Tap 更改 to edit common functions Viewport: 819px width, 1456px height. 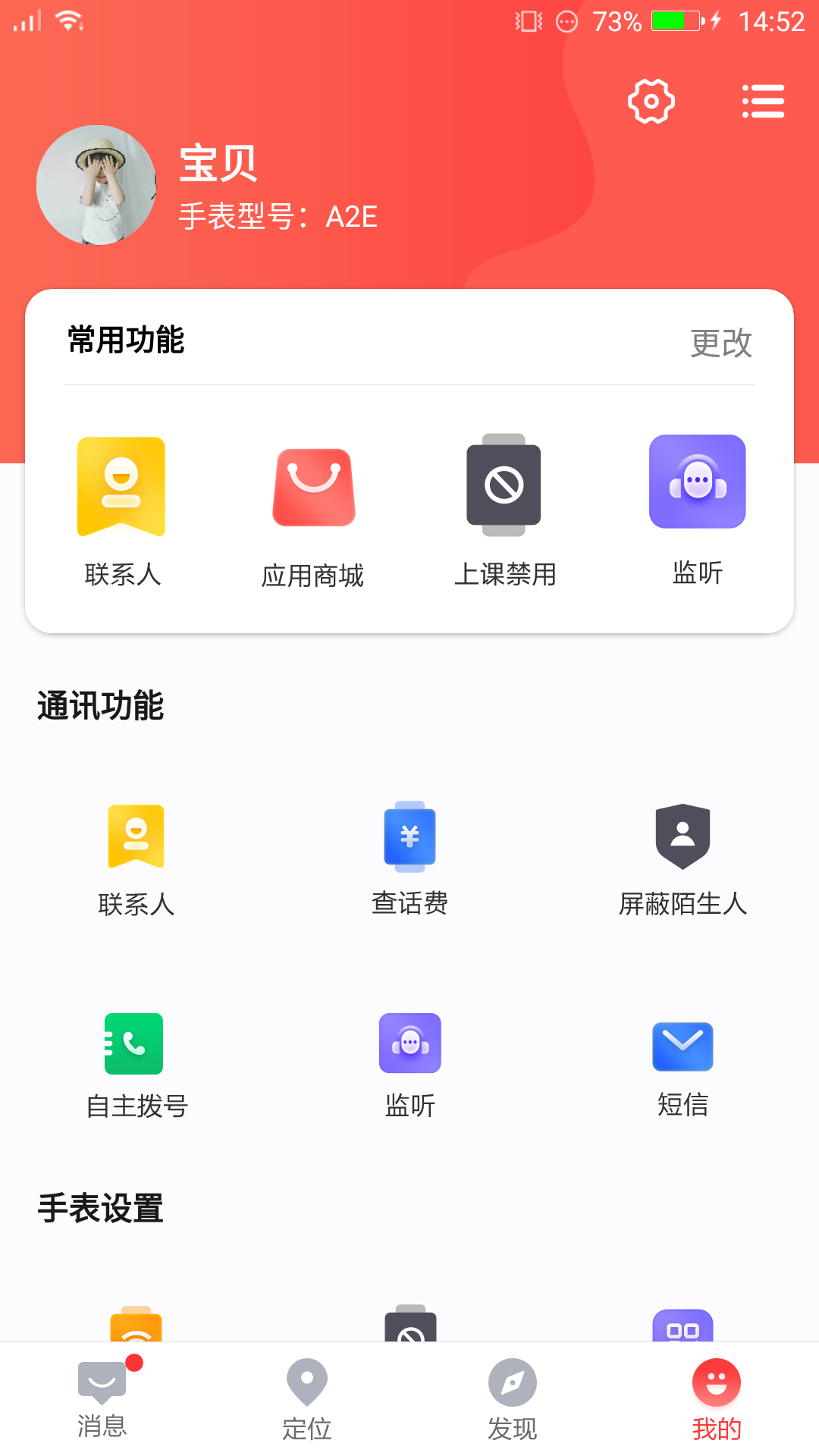click(720, 343)
